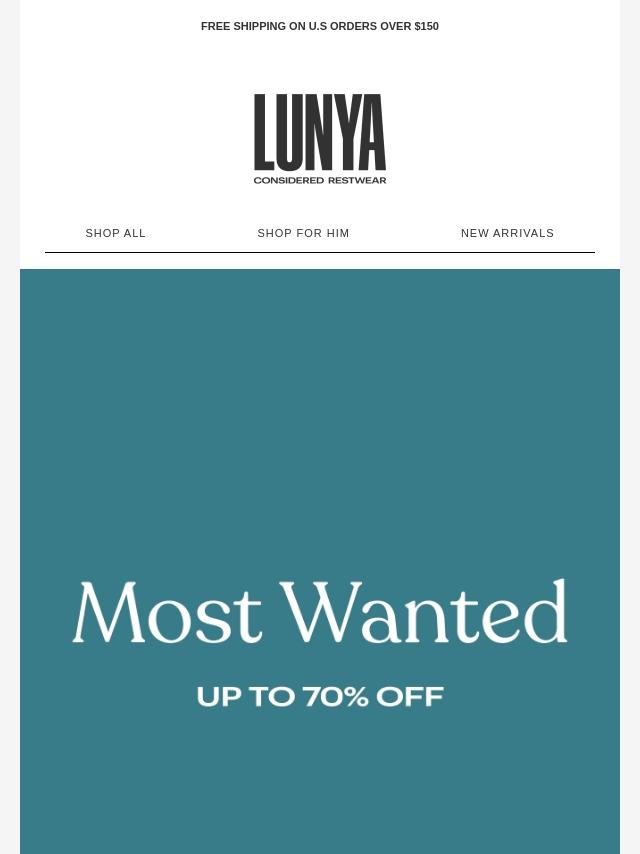Viewport: 640px width, 854px height.
Task: View New Arrivals section
Action: (x=507, y=233)
